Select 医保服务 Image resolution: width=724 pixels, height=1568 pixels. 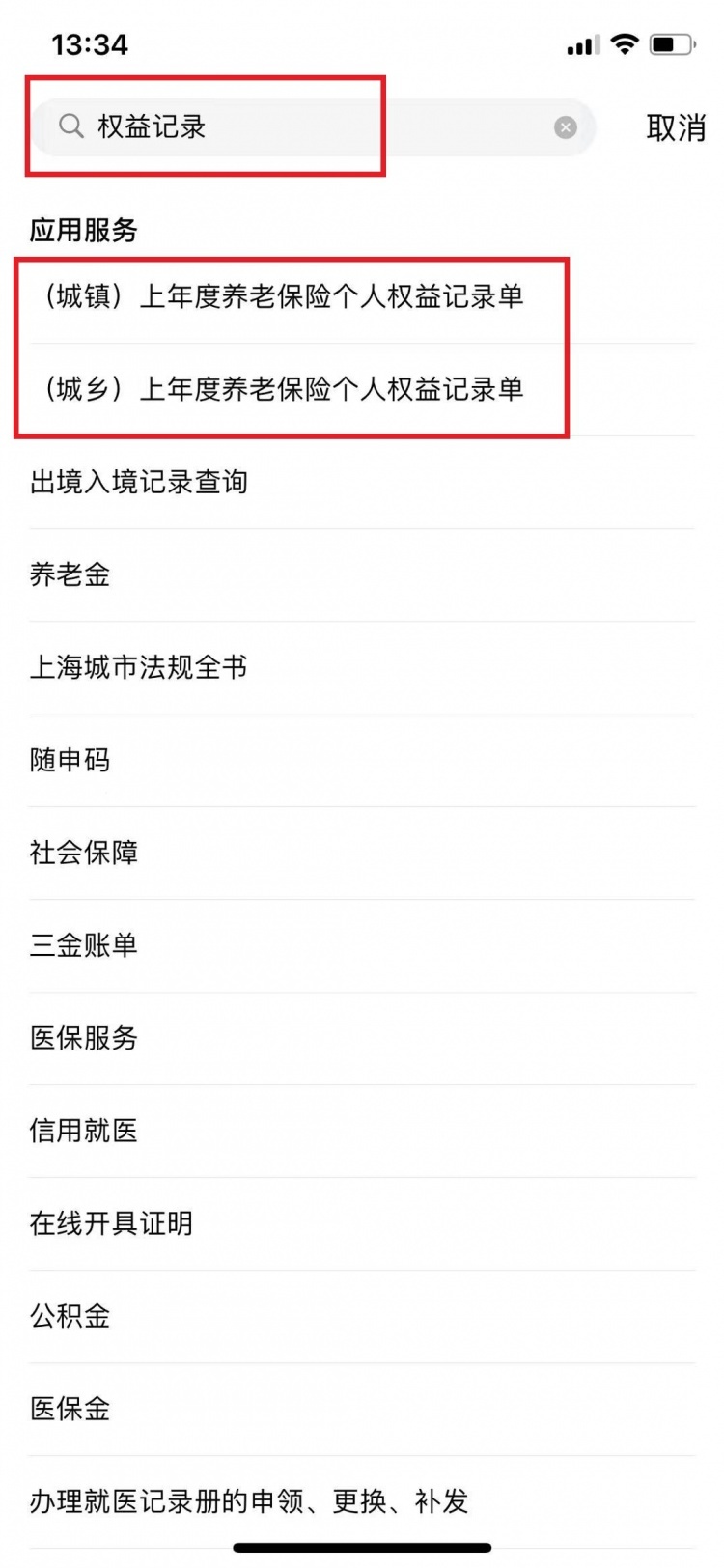coord(362,1038)
